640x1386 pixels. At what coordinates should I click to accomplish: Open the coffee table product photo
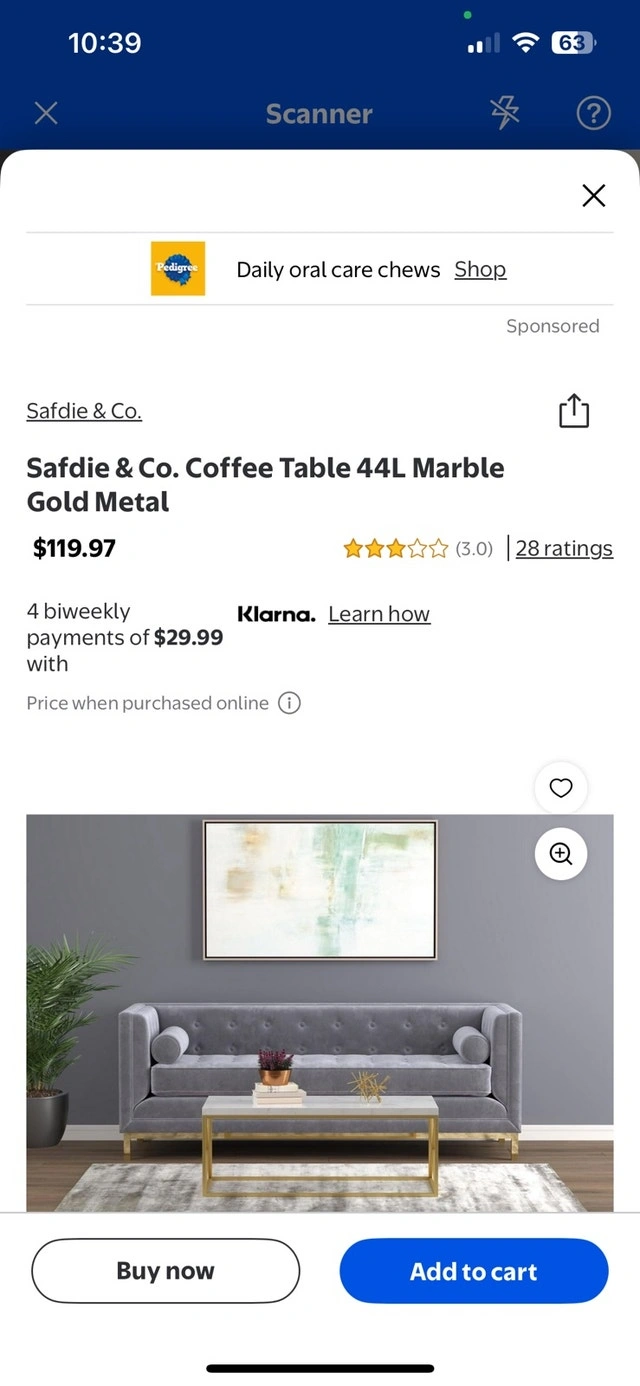click(320, 1010)
